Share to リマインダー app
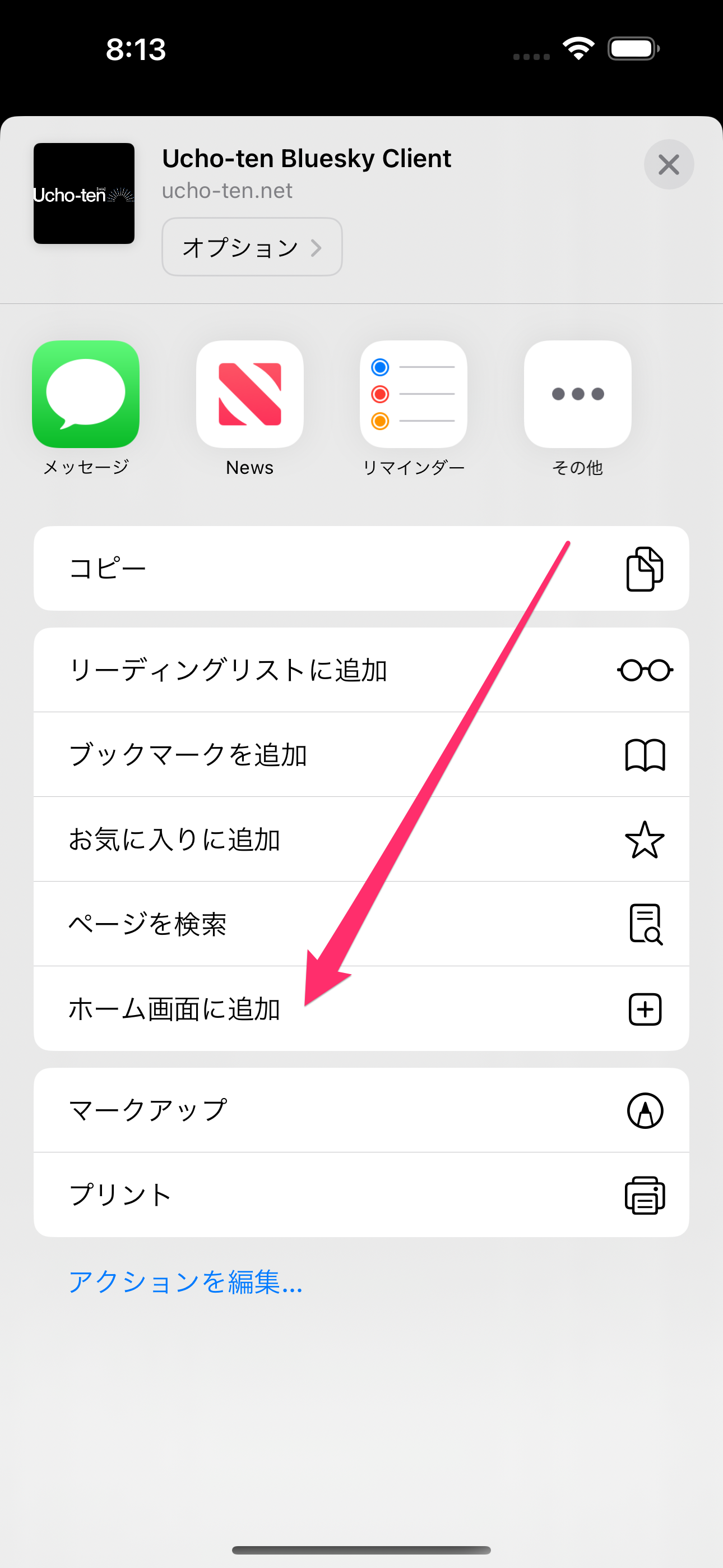This screenshot has width=723, height=1568. 413,395
